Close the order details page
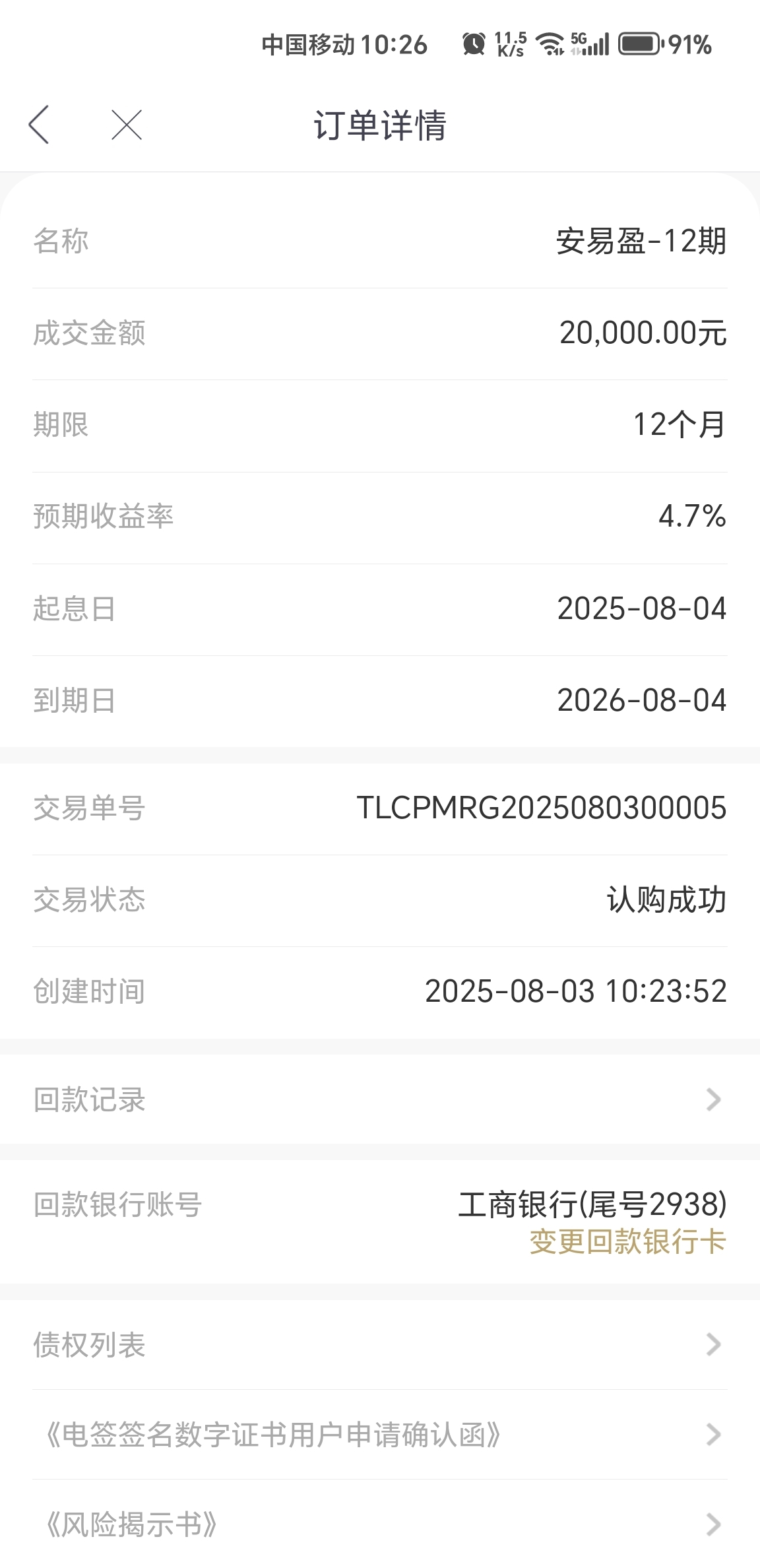 [127, 125]
